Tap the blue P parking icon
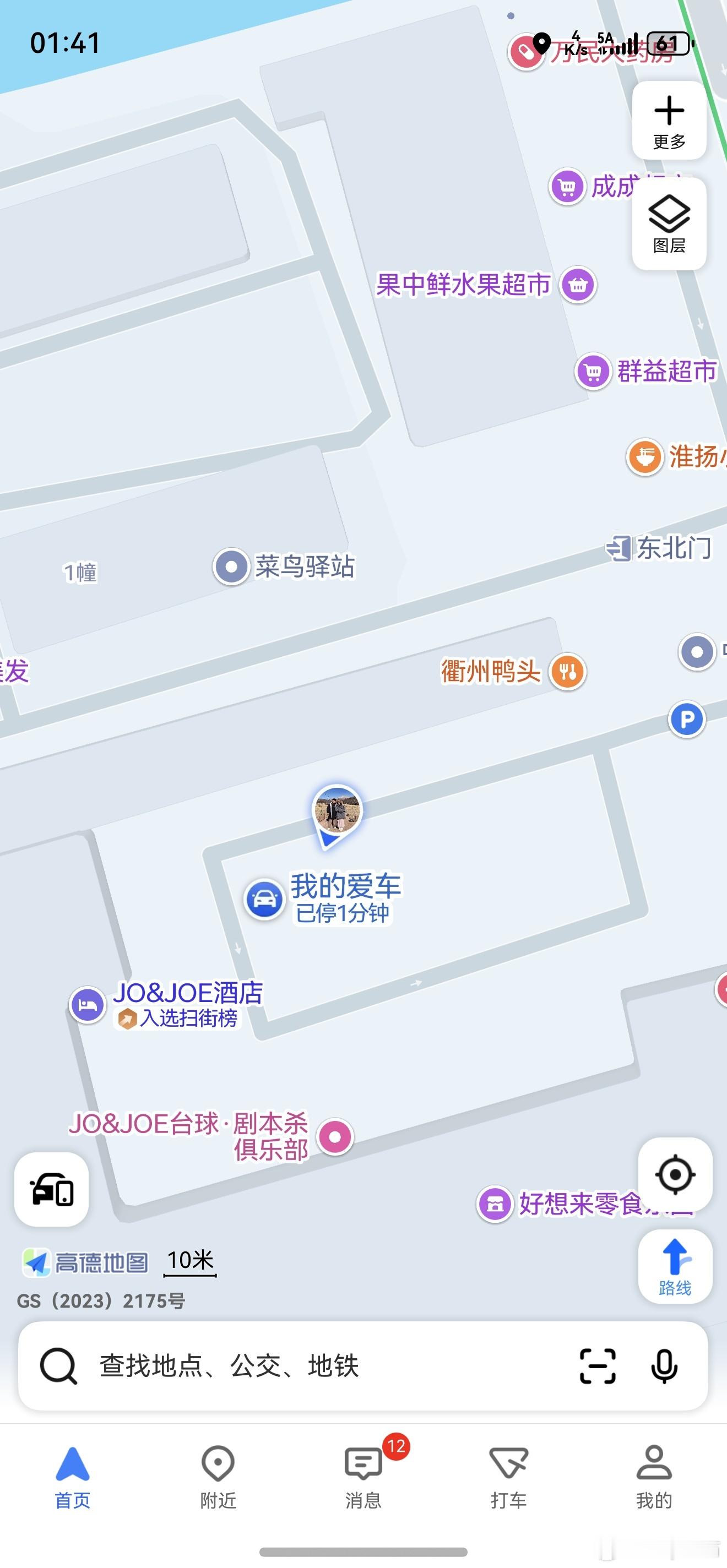 click(687, 720)
